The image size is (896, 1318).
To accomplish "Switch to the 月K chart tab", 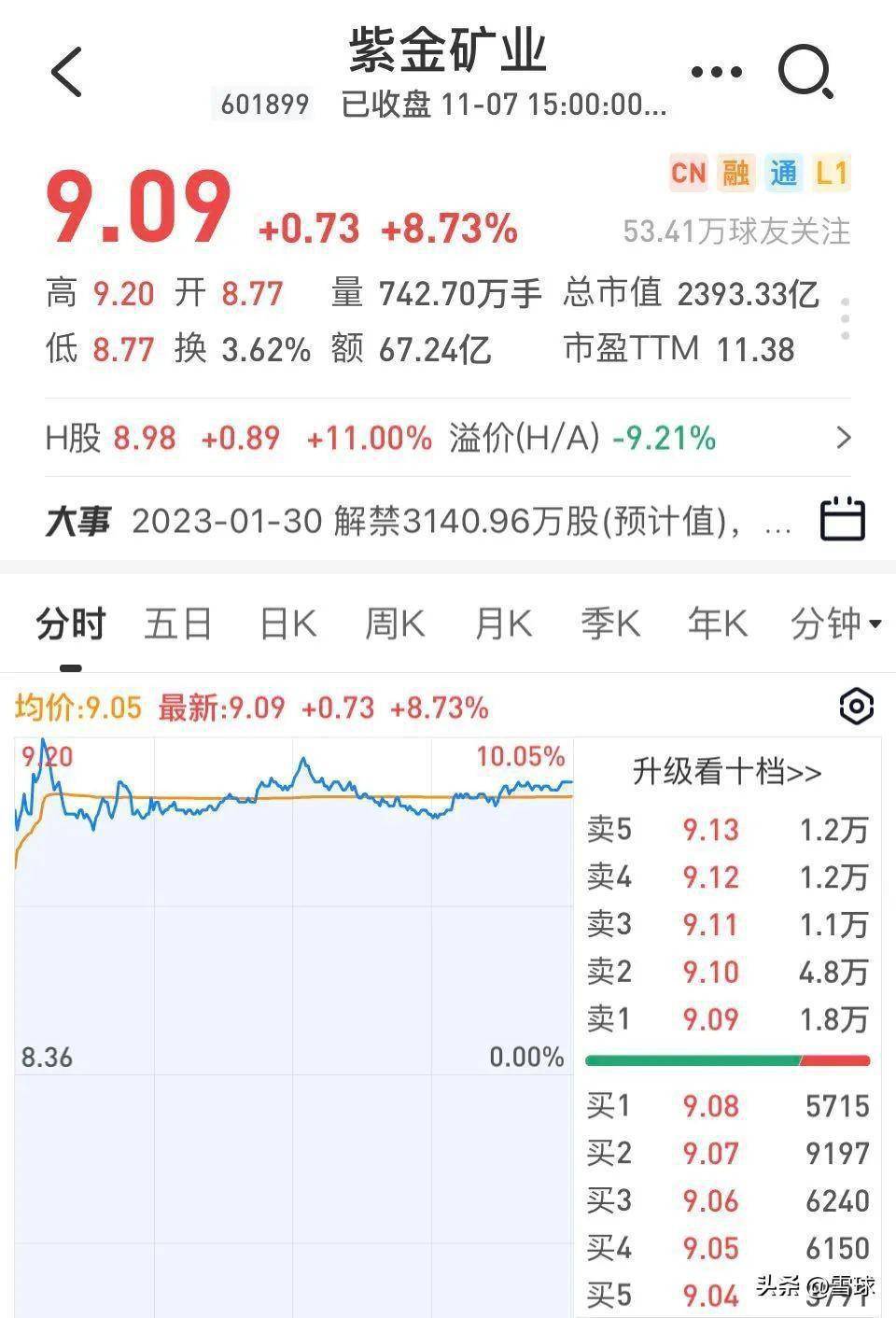I will pyautogui.click(x=503, y=624).
